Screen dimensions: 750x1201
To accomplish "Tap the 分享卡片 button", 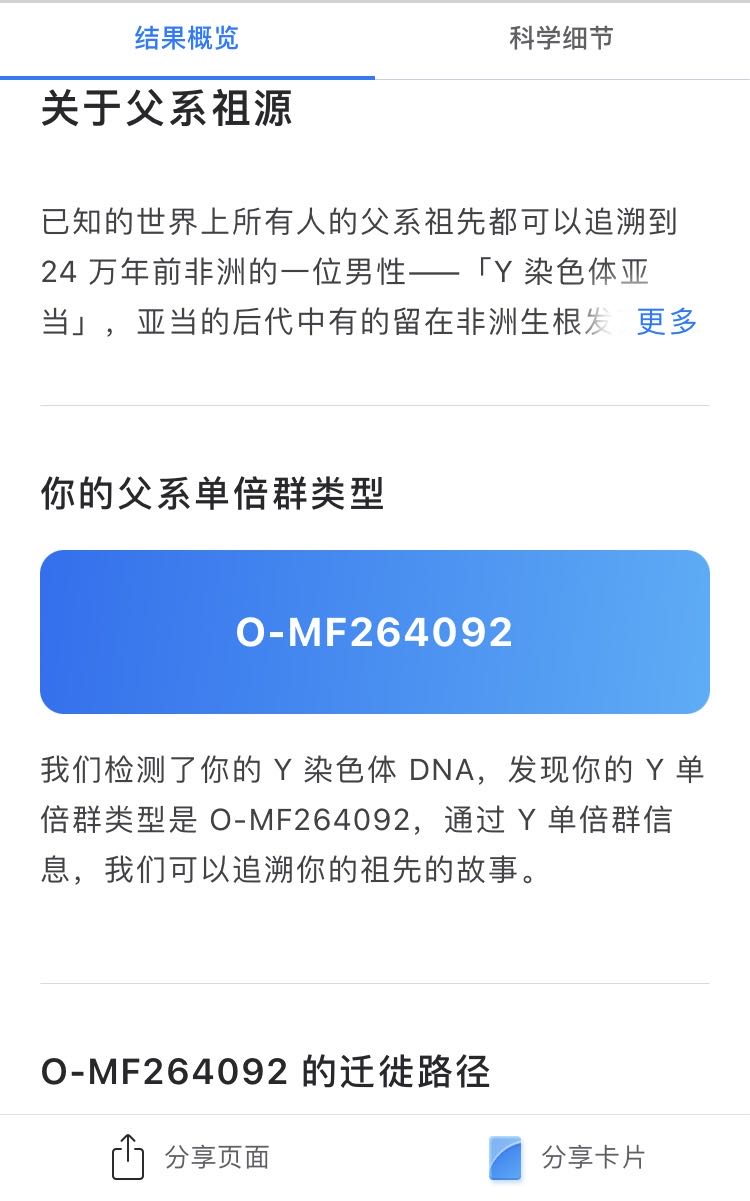I will [567, 1158].
